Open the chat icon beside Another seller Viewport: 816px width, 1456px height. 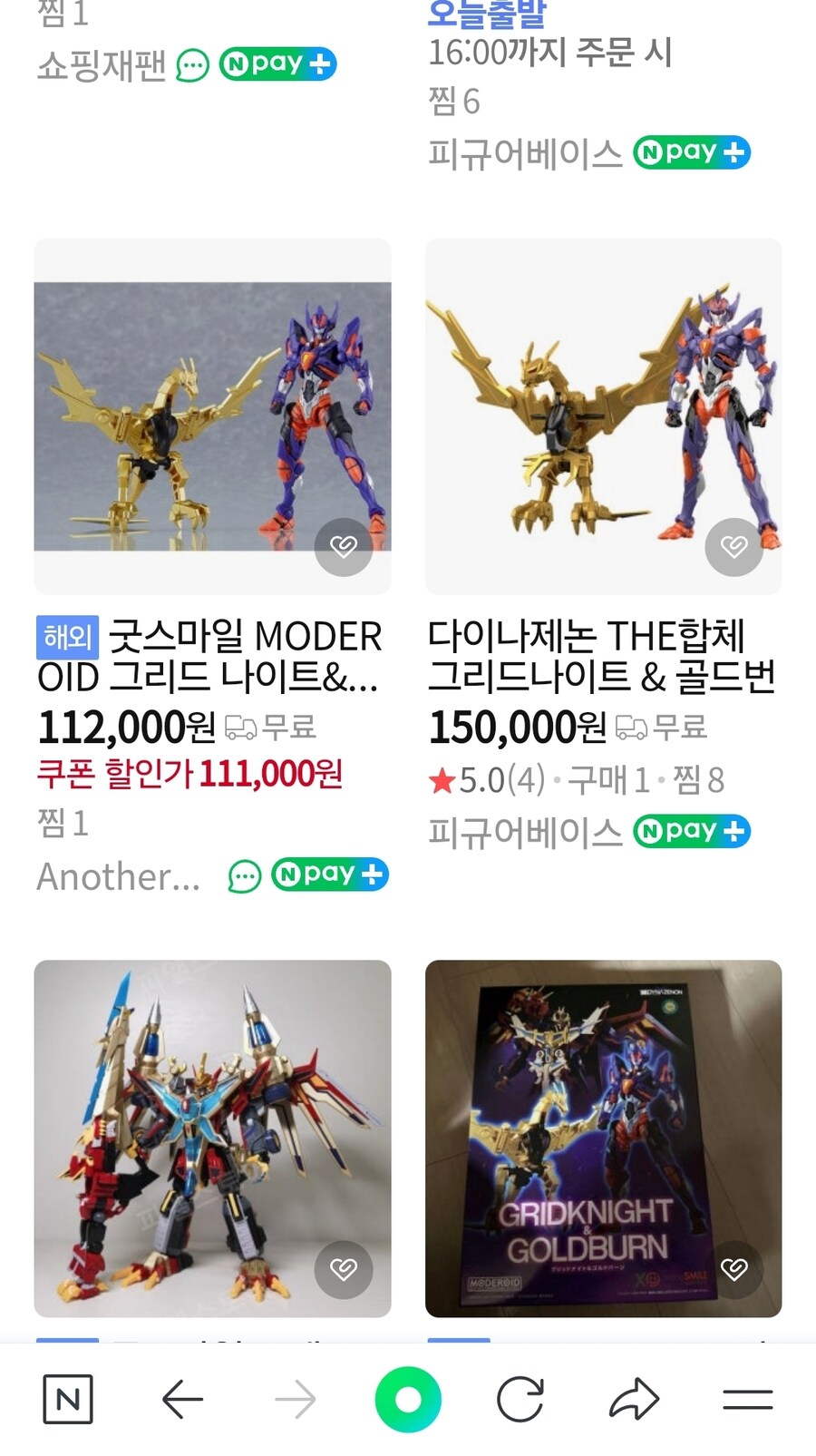click(243, 875)
